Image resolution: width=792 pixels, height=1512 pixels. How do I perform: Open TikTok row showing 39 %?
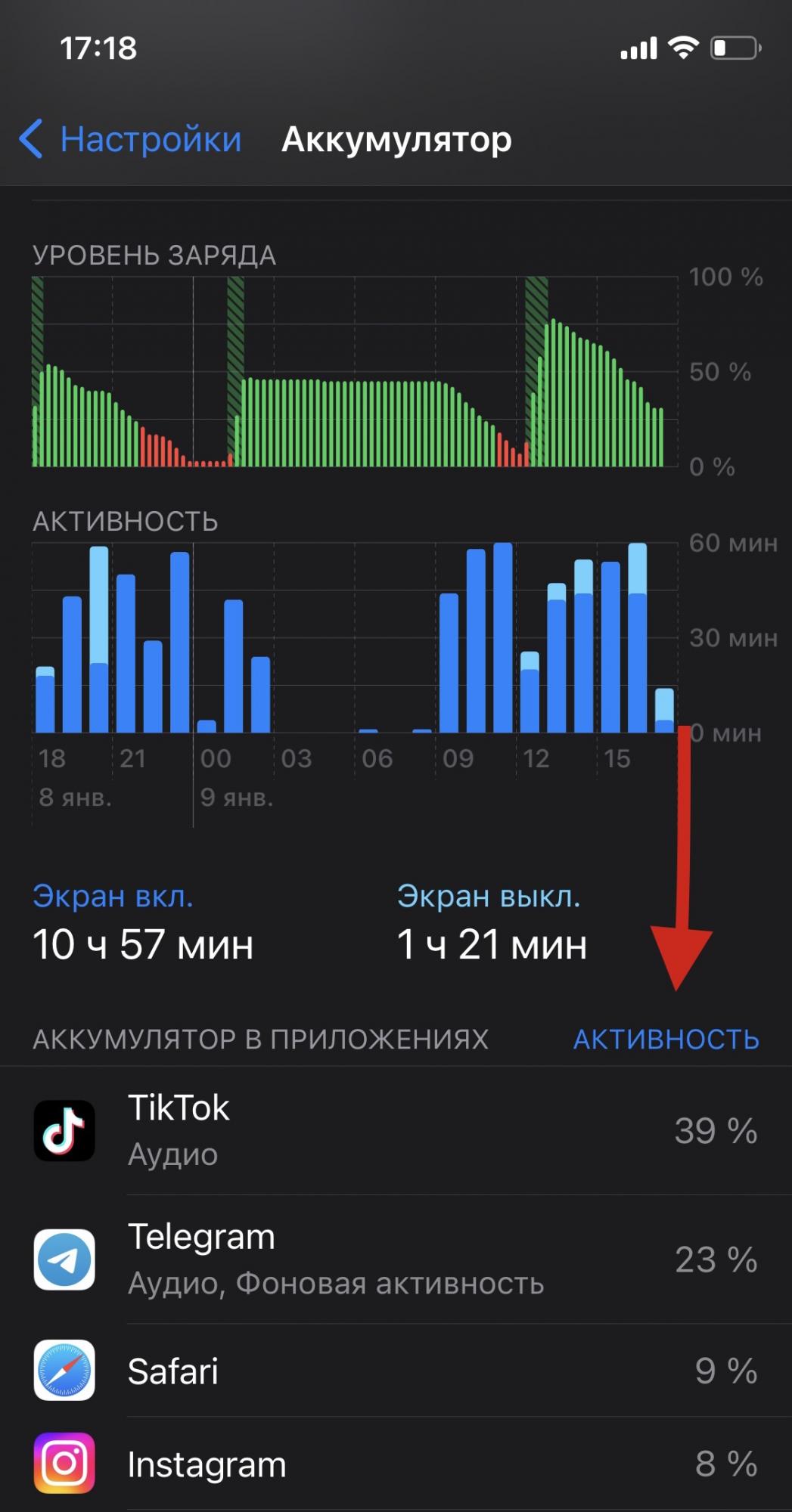click(393, 1131)
